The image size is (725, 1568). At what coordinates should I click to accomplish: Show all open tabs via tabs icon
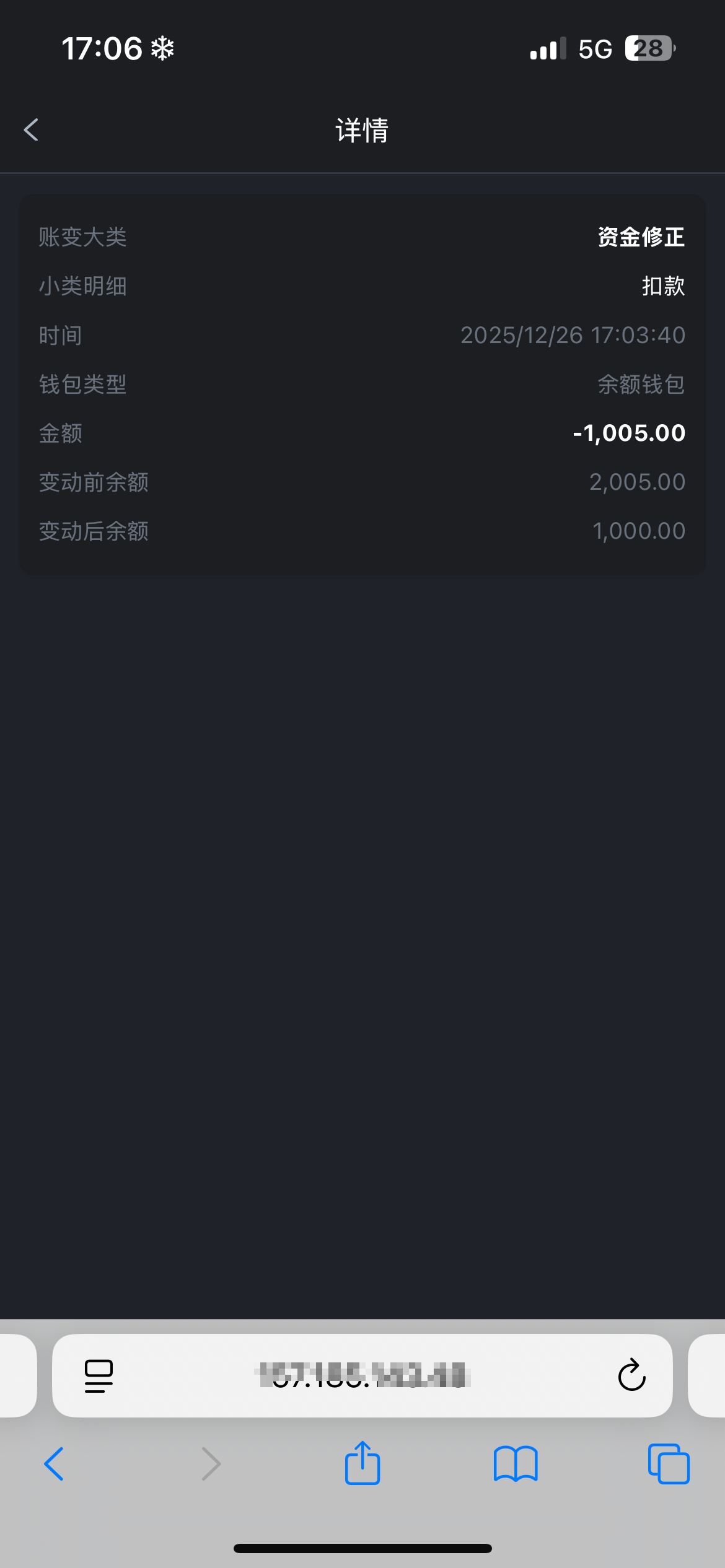[x=667, y=1465]
